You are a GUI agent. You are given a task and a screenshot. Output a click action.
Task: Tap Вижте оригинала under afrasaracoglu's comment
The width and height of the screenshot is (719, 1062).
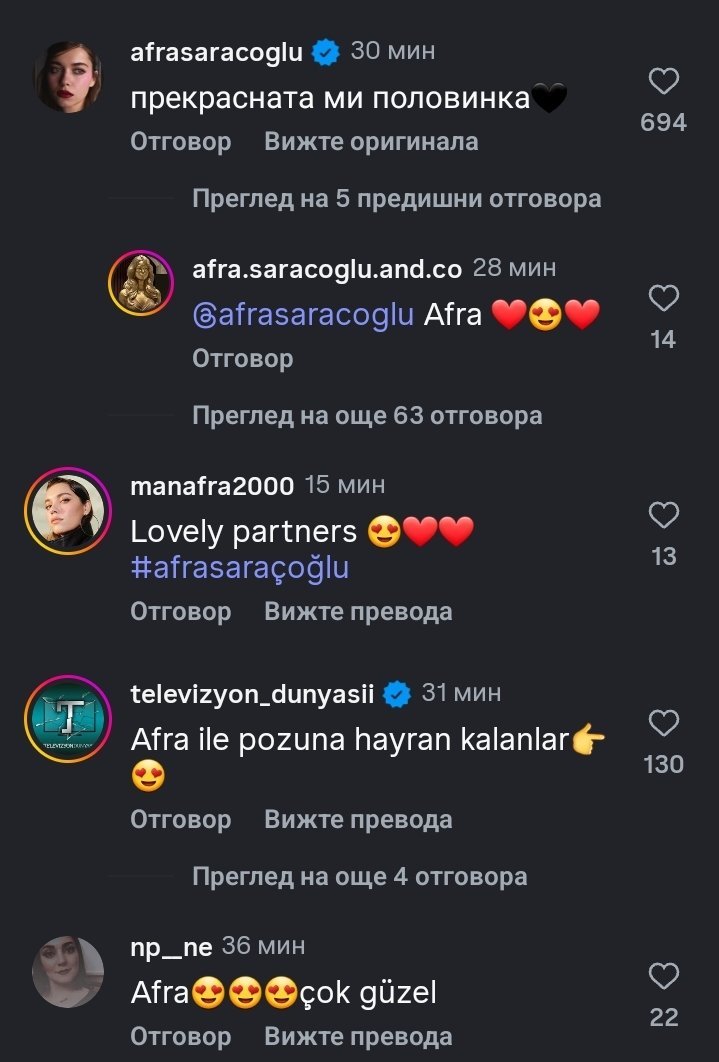371,142
